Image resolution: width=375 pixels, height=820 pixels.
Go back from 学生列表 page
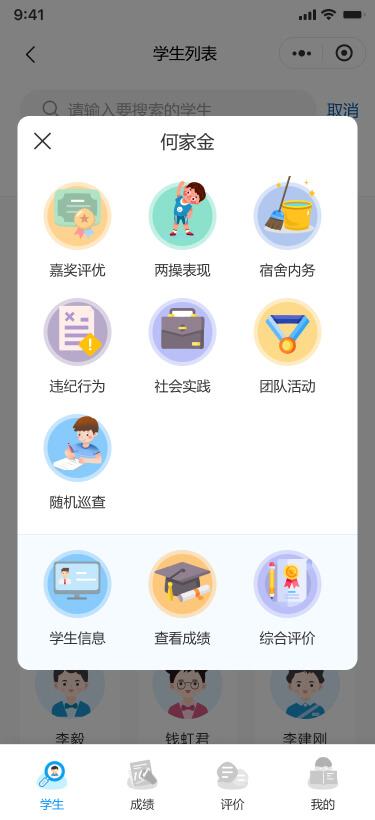click(x=30, y=54)
